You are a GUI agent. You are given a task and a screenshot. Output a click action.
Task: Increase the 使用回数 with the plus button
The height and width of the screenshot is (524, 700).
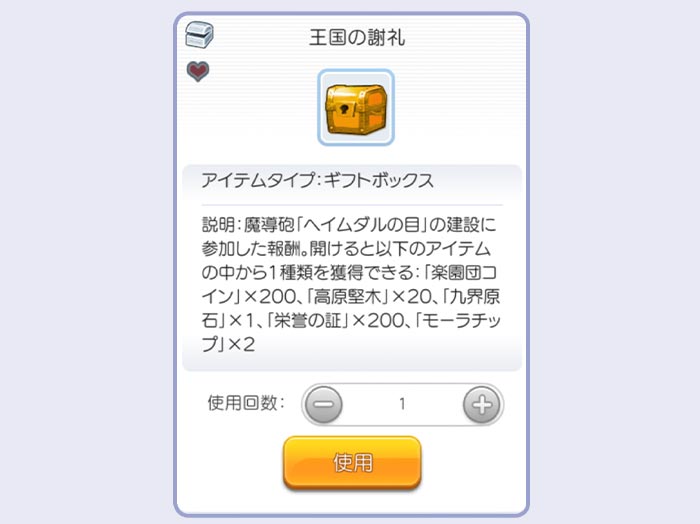click(482, 404)
